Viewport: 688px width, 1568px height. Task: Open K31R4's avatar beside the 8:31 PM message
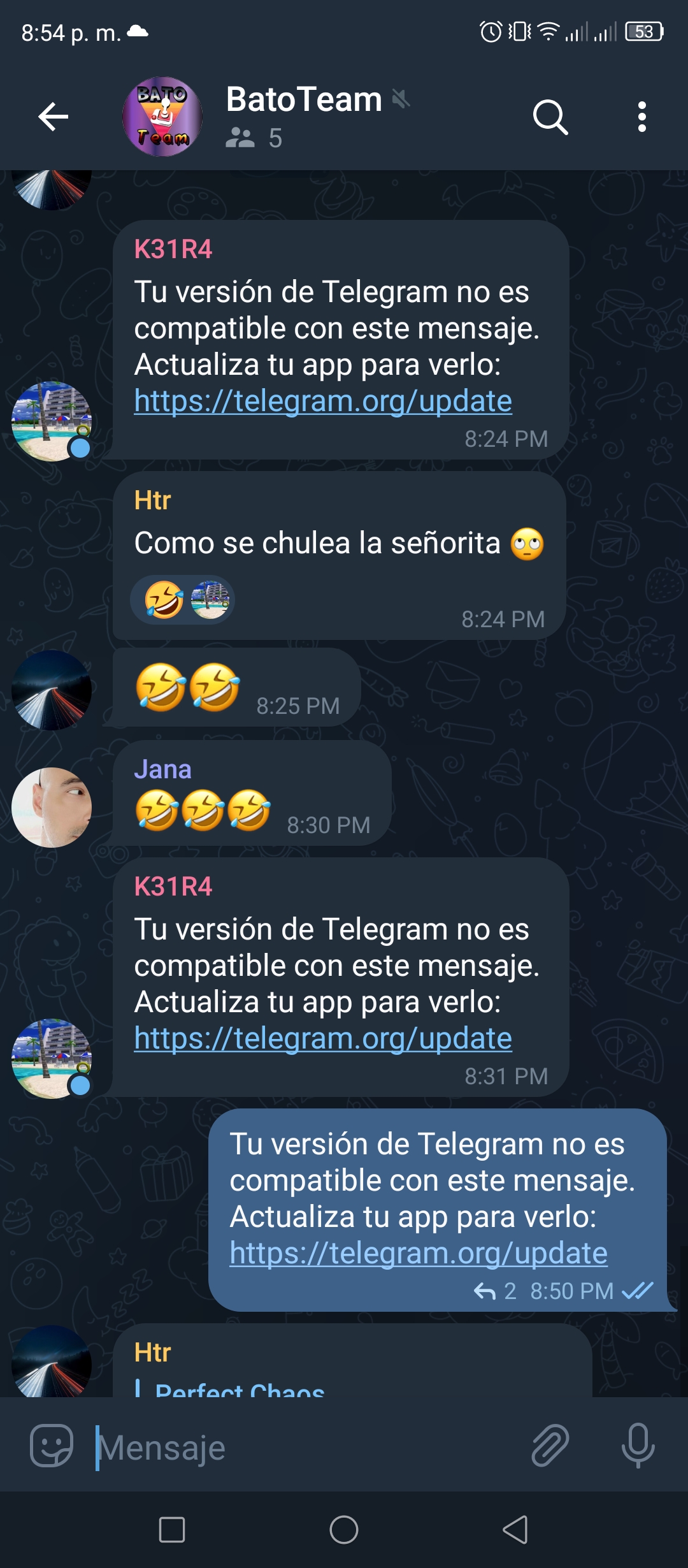pyautogui.click(x=52, y=1059)
